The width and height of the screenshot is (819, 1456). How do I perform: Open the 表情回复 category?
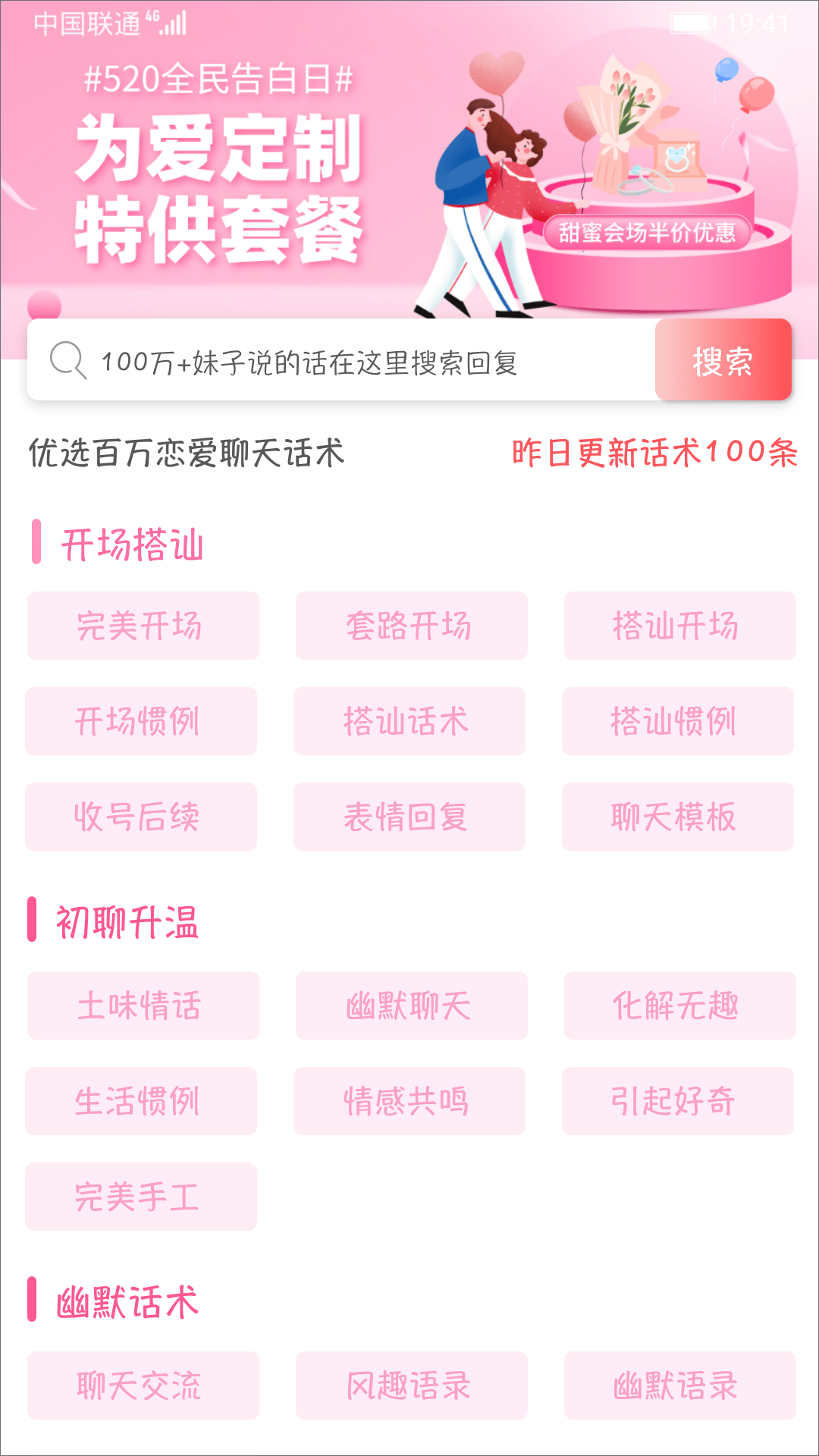coord(410,817)
